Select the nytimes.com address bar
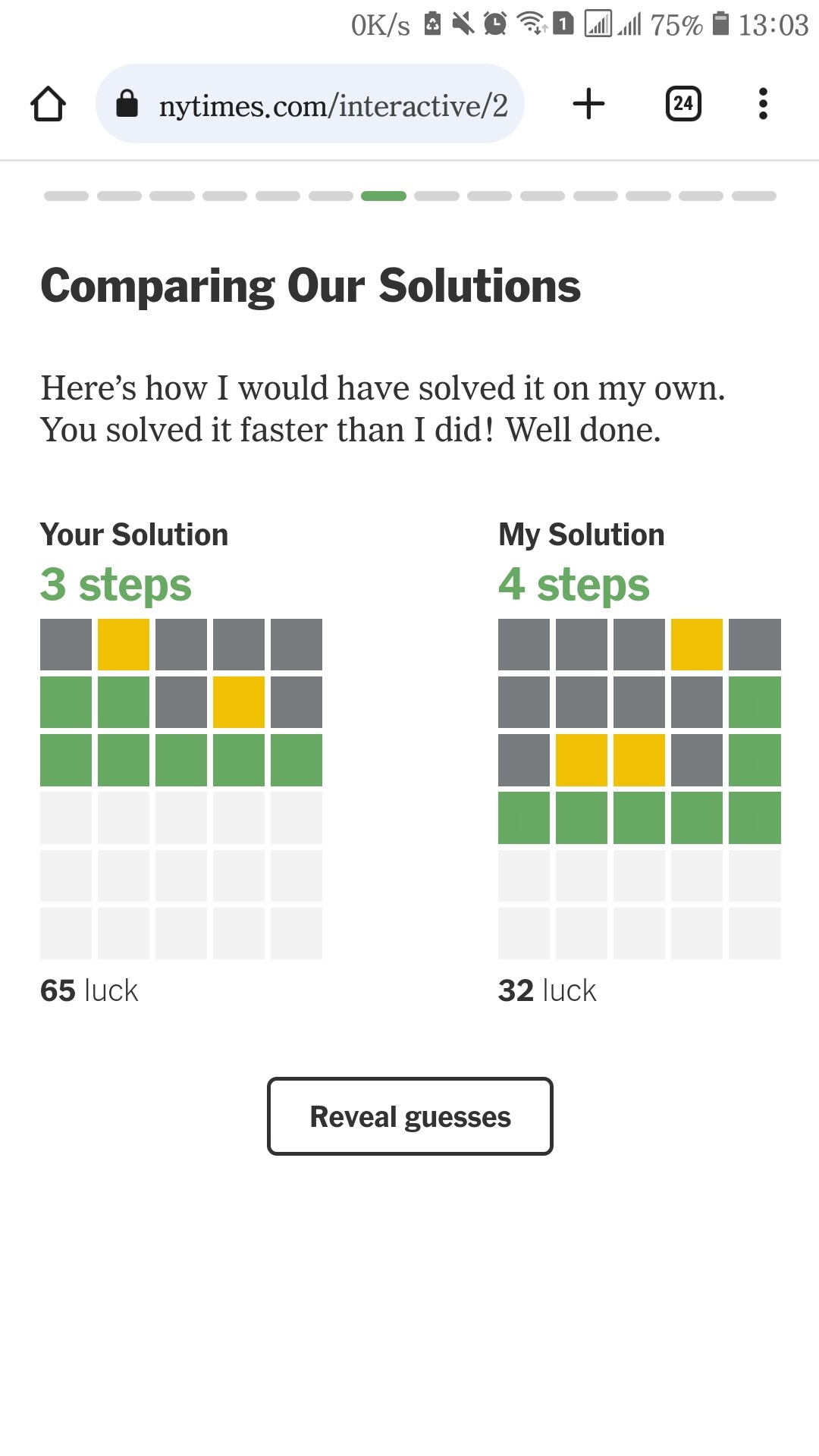This screenshot has width=819, height=1456. (310, 104)
